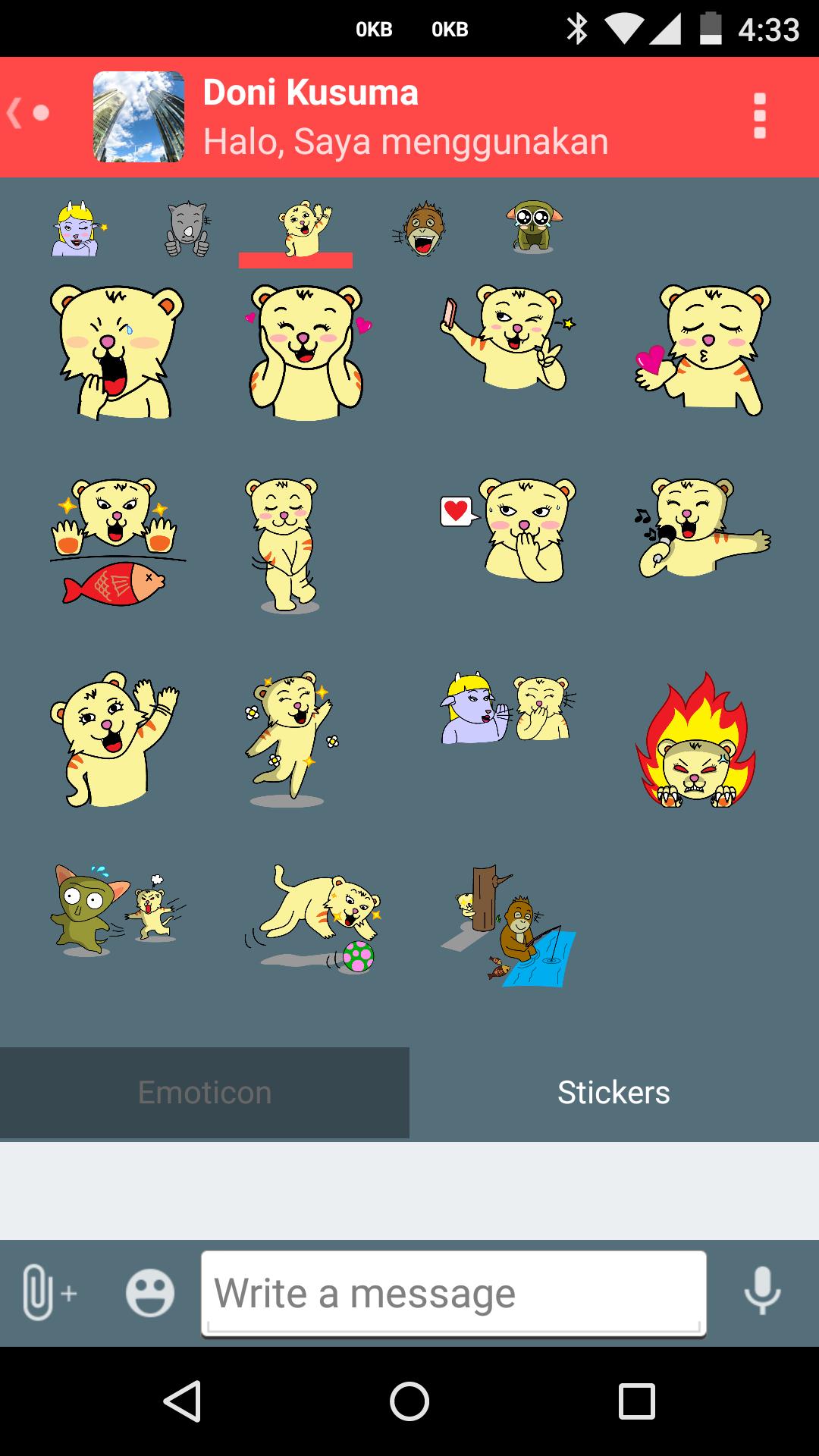Stay on the Stickers tab
The image size is (819, 1456).
[613, 1092]
